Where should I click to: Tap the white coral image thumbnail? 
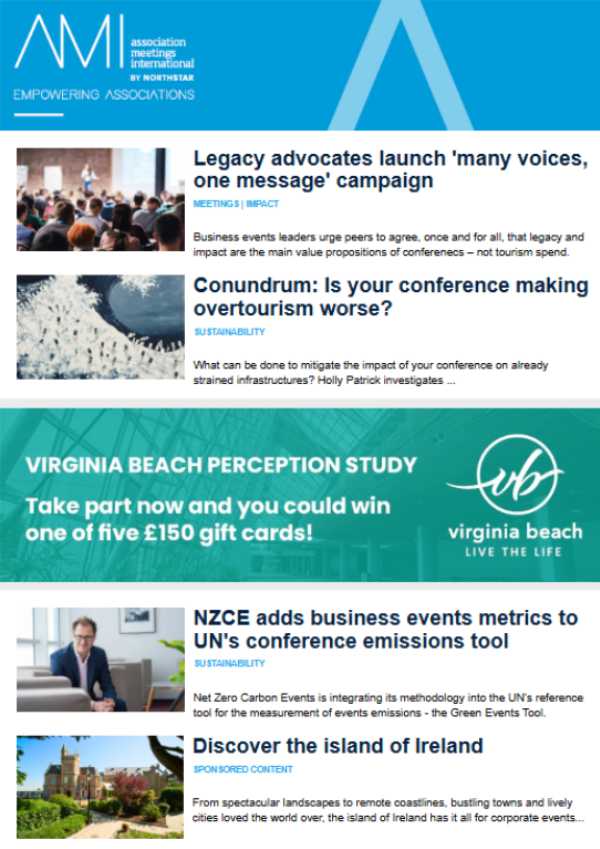point(100,327)
